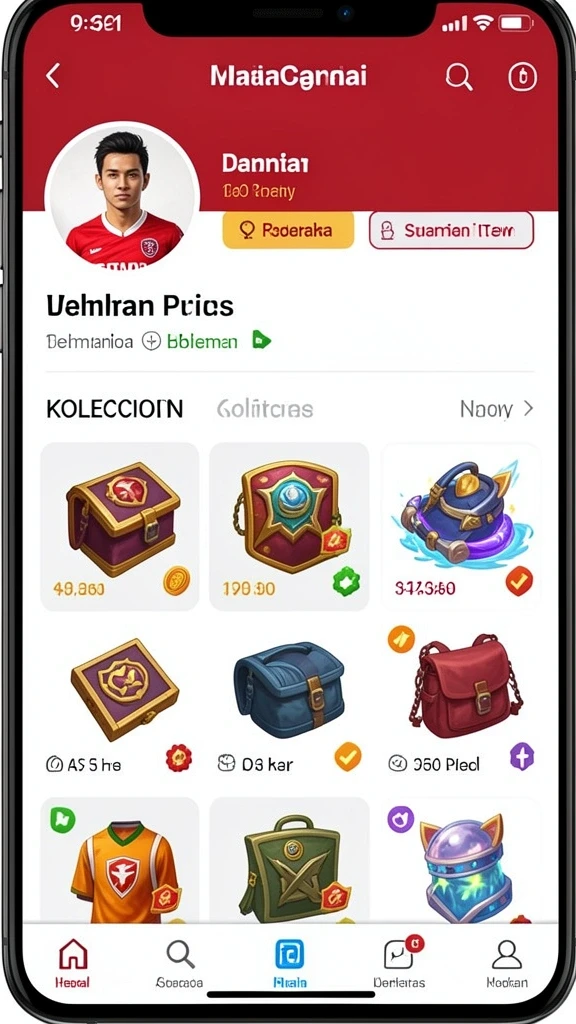This screenshot has width=576, height=1024.
Task: Go to the Home tab in bottom bar
Action: pos(72,963)
